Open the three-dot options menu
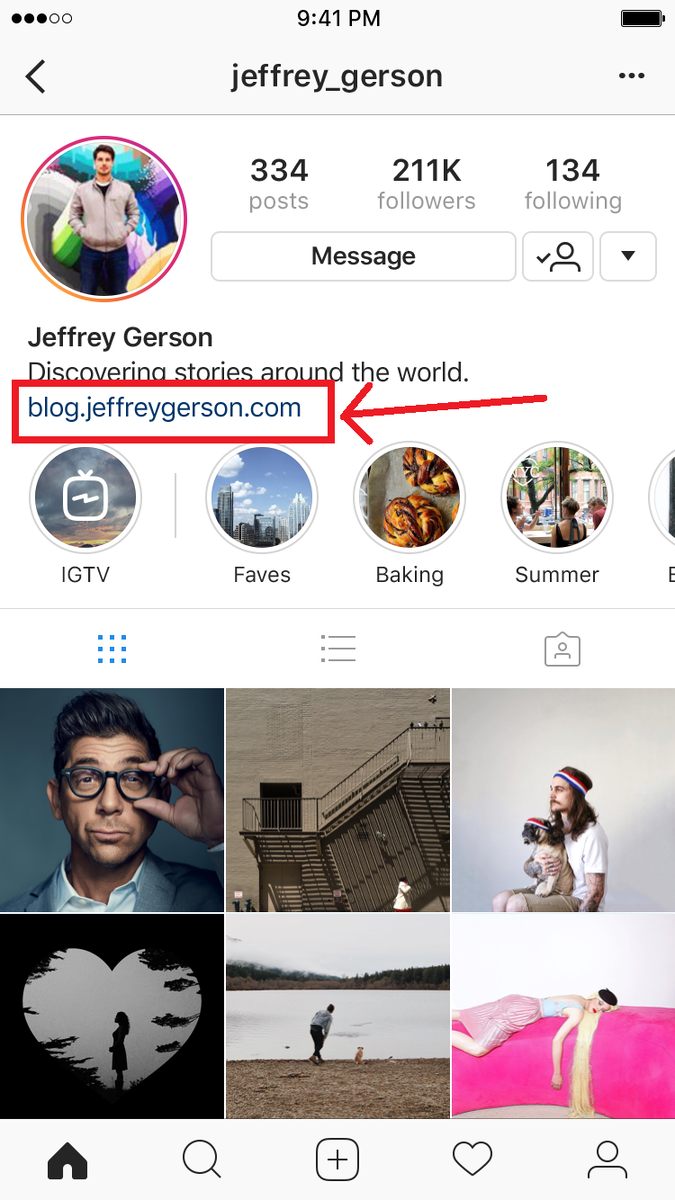 (x=631, y=77)
